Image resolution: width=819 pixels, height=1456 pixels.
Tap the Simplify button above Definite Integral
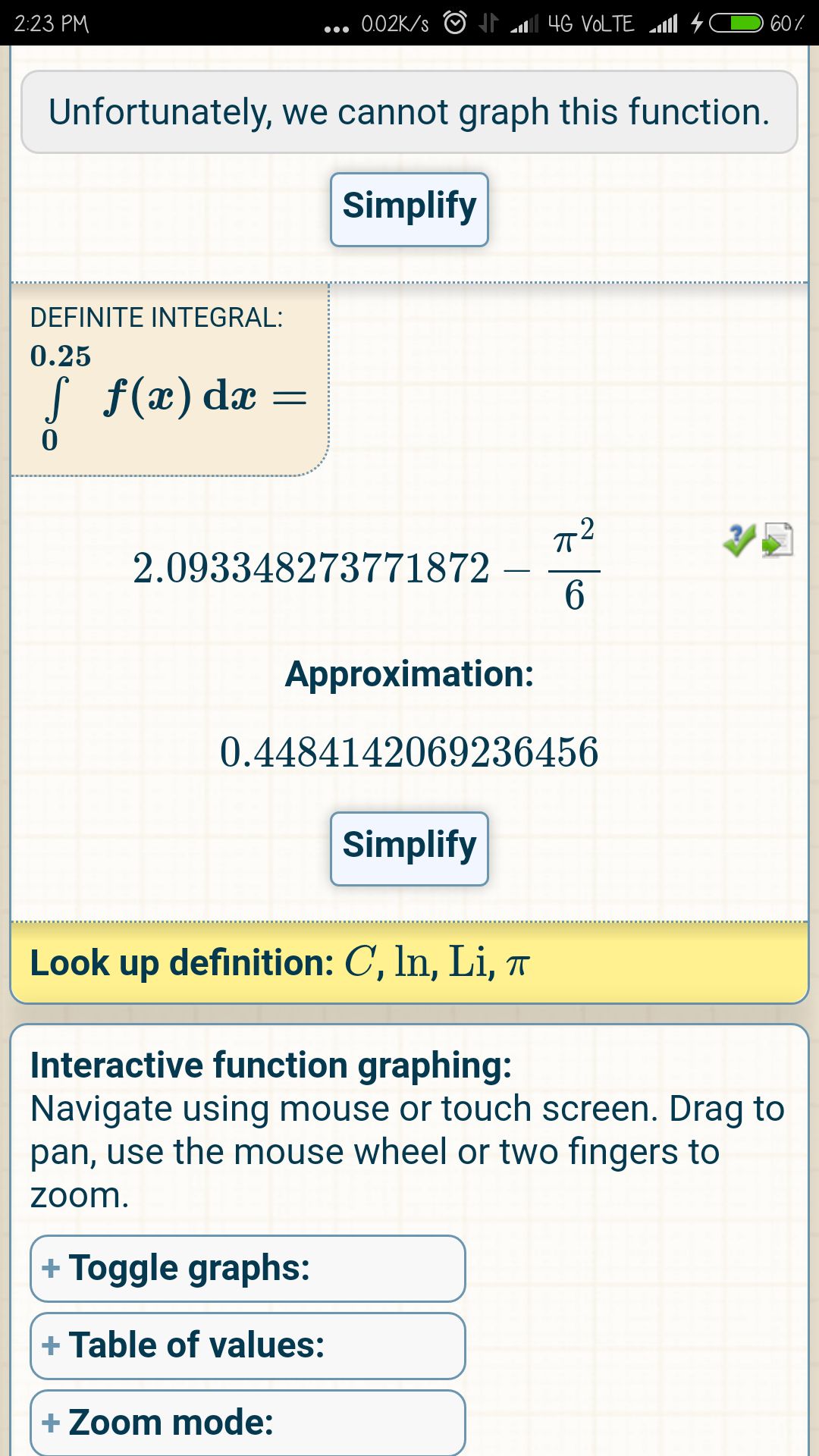[409, 209]
